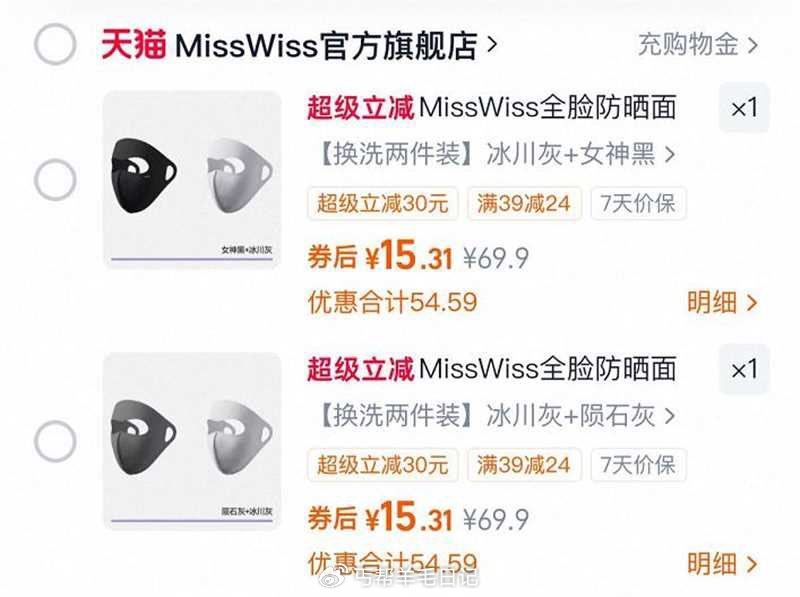Screen dimensions: 800x597
Task: View 明细 for the 冰川灰+女神黑 item discount
Action: 722,302
